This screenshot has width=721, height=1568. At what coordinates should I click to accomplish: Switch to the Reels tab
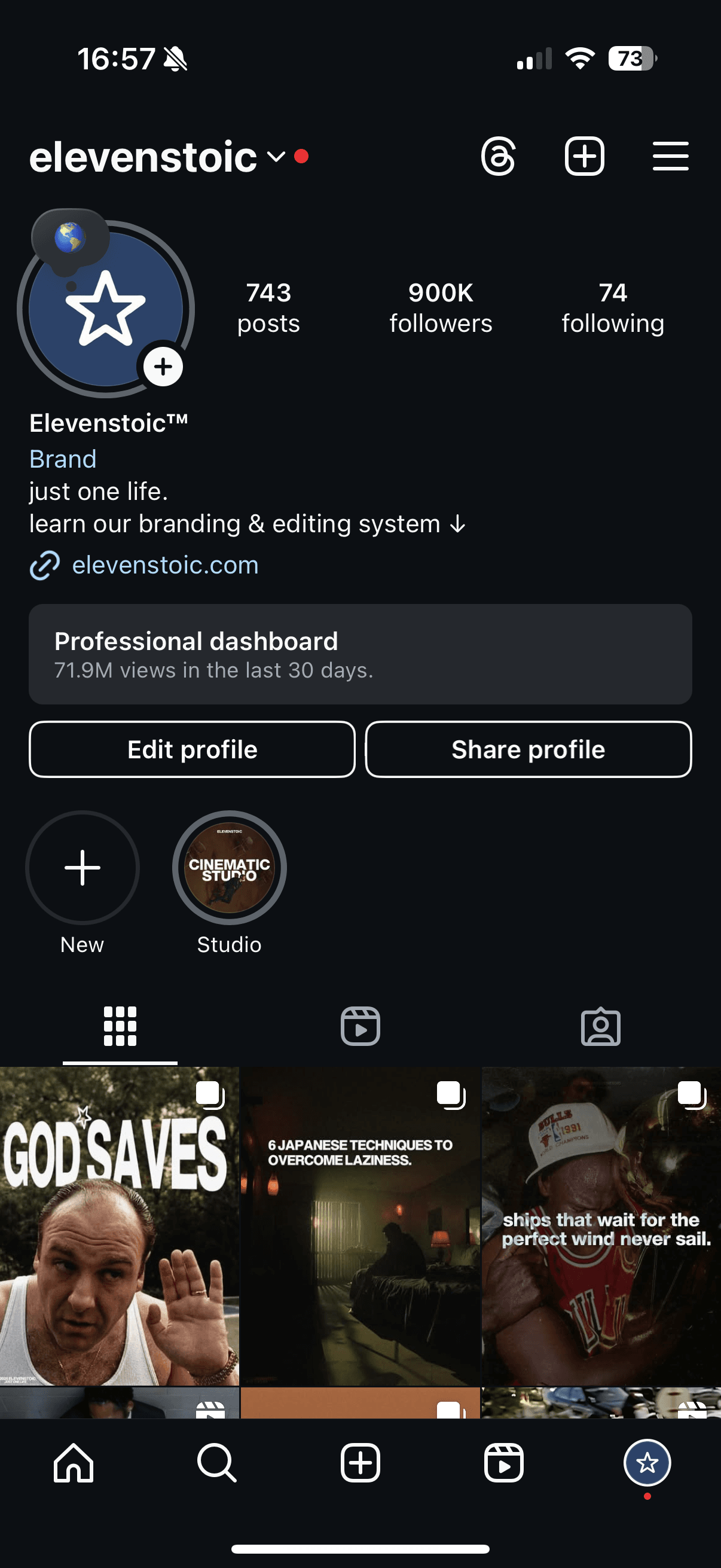click(359, 1026)
